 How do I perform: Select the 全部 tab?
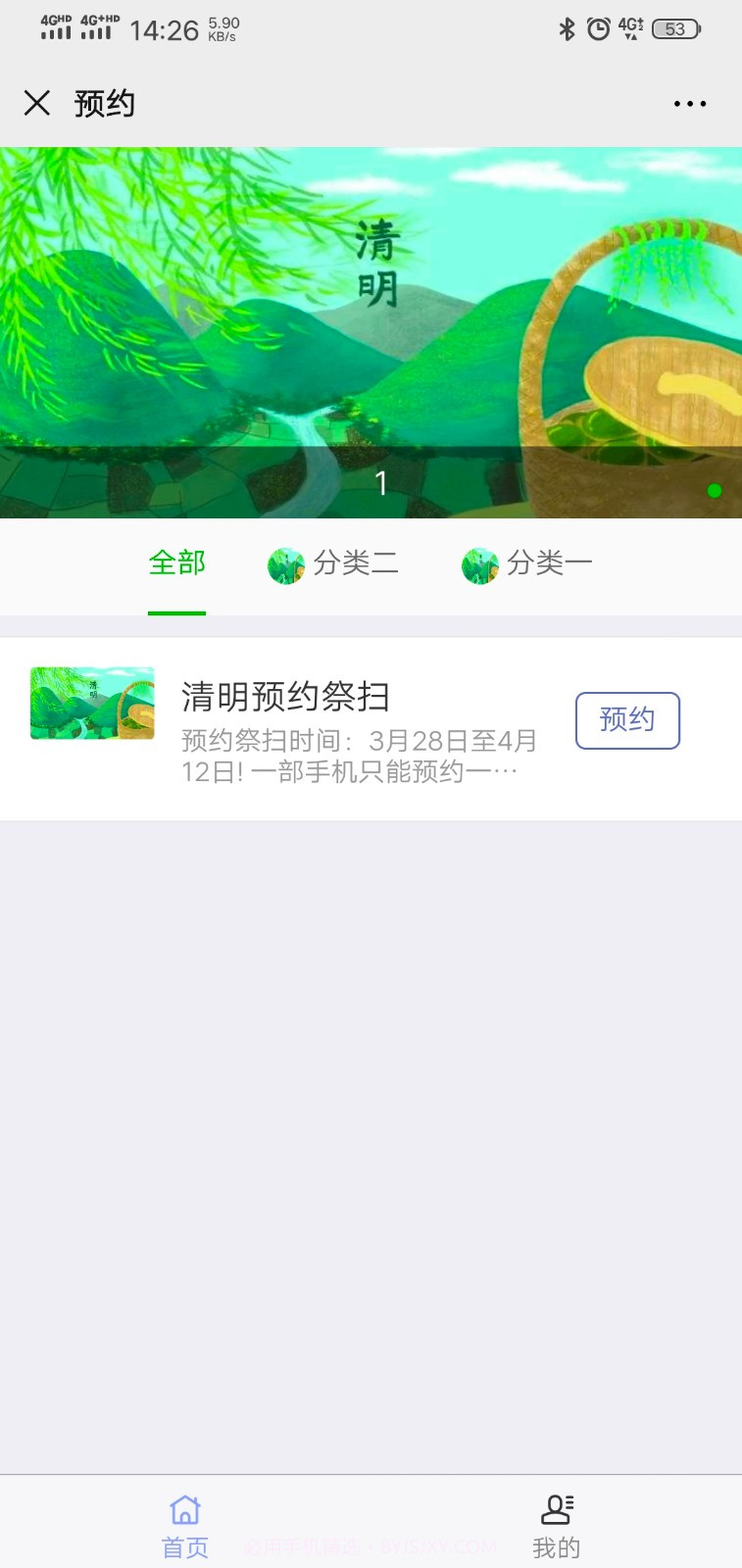(x=176, y=564)
